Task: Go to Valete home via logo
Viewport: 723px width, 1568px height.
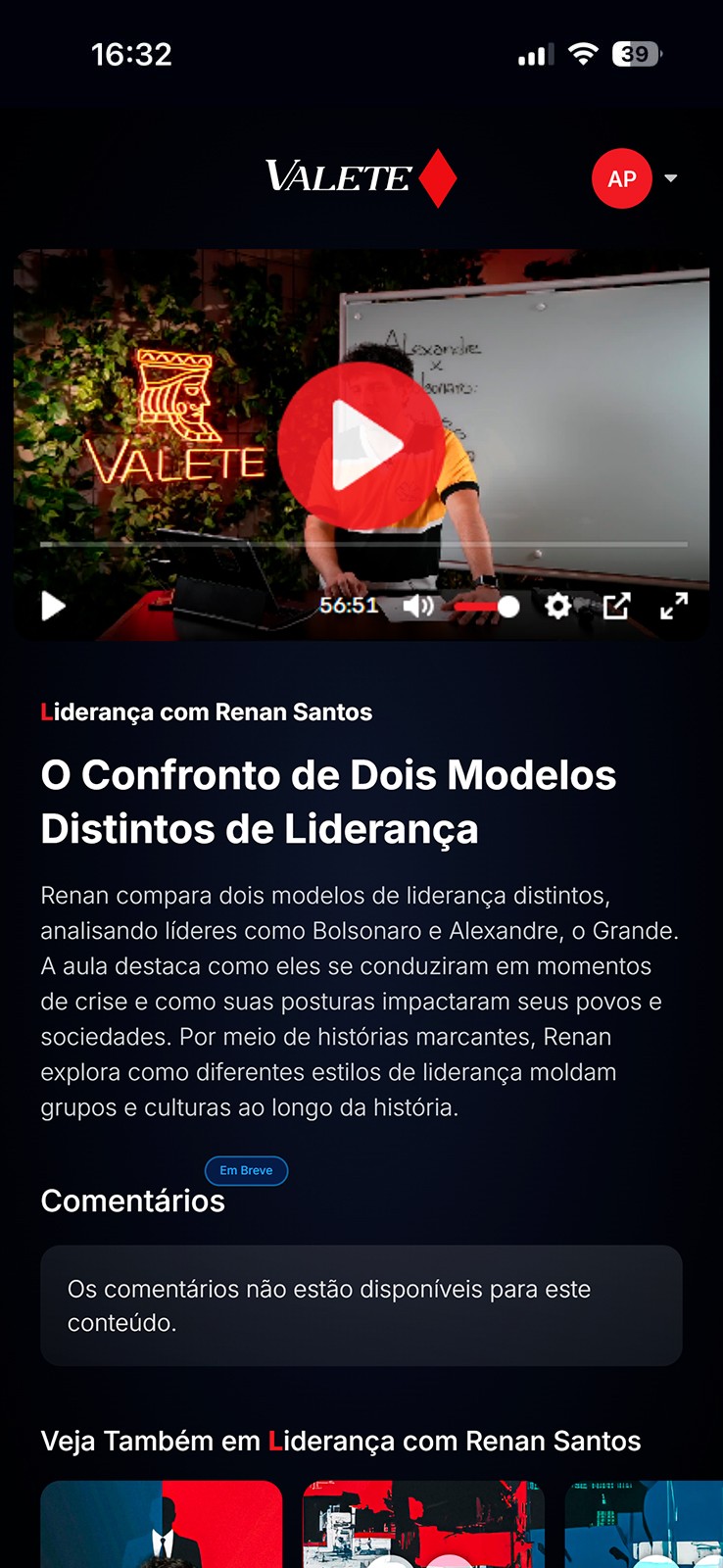Action: pos(361,177)
